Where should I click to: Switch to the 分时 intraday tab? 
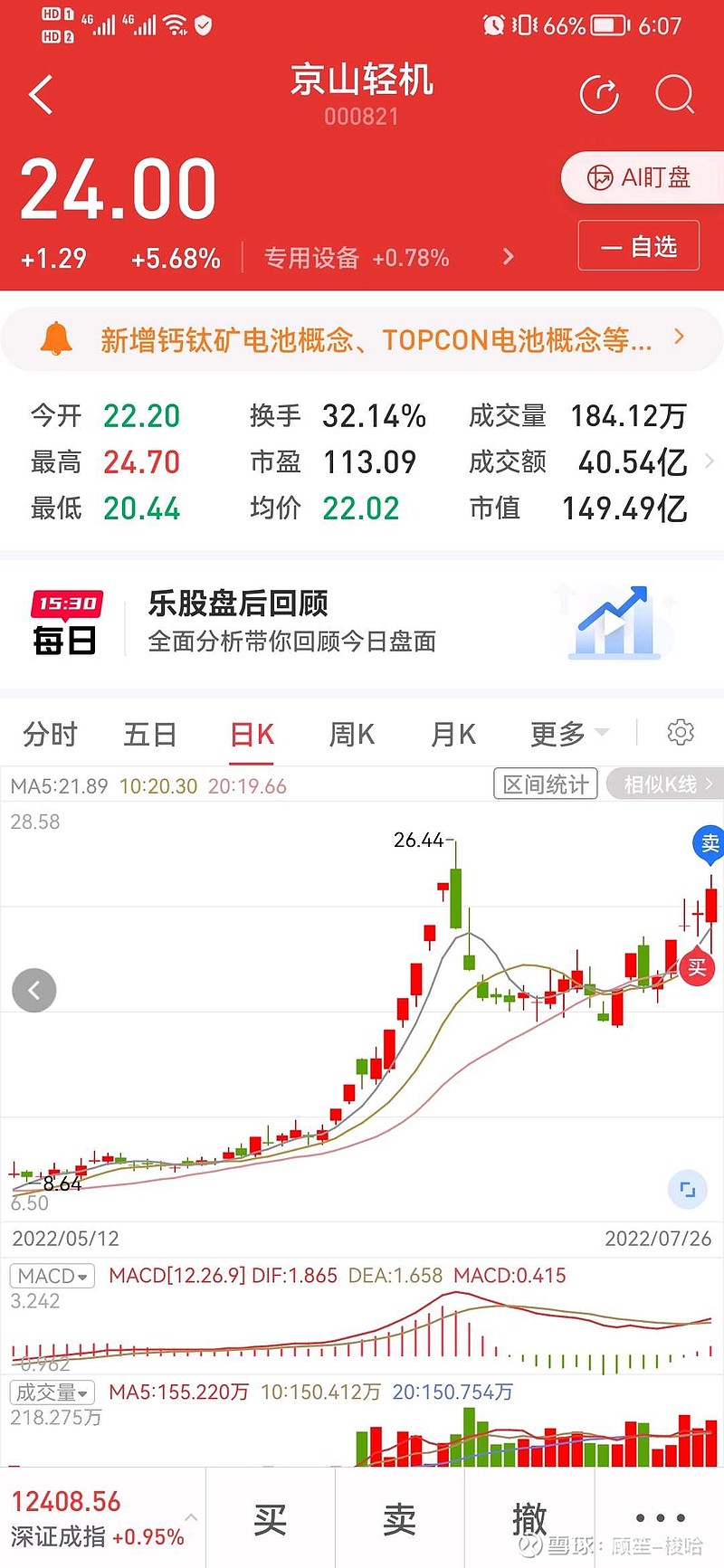point(50,734)
